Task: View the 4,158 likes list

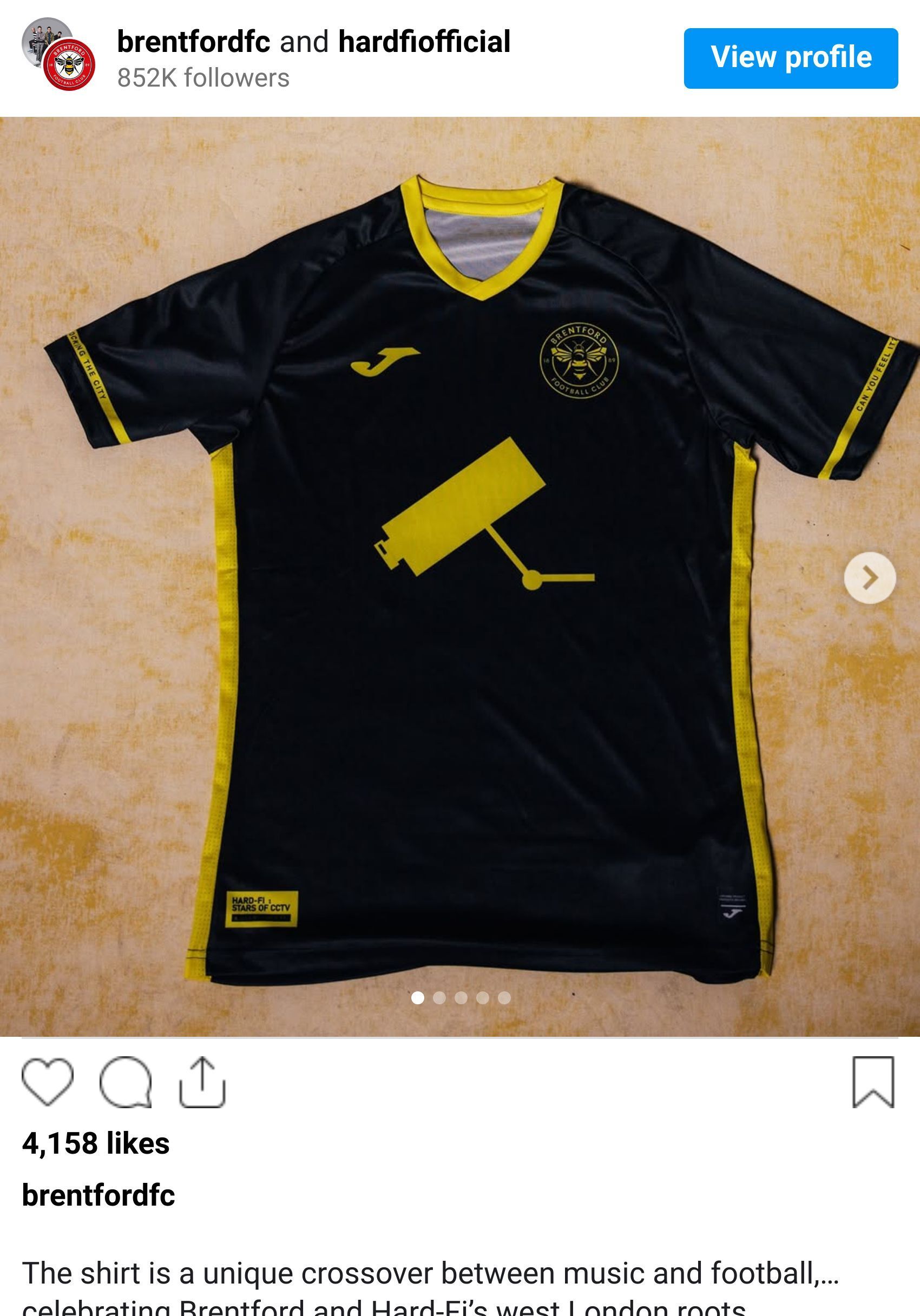Action: pyautogui.click(x=96, y=1143)
